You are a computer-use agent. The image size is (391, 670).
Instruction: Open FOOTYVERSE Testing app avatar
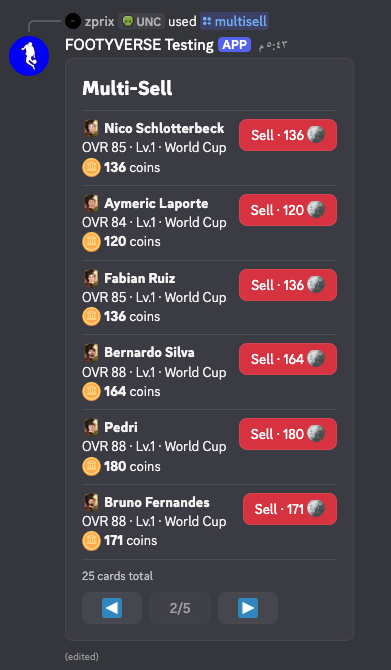click(x=29, y=56)
